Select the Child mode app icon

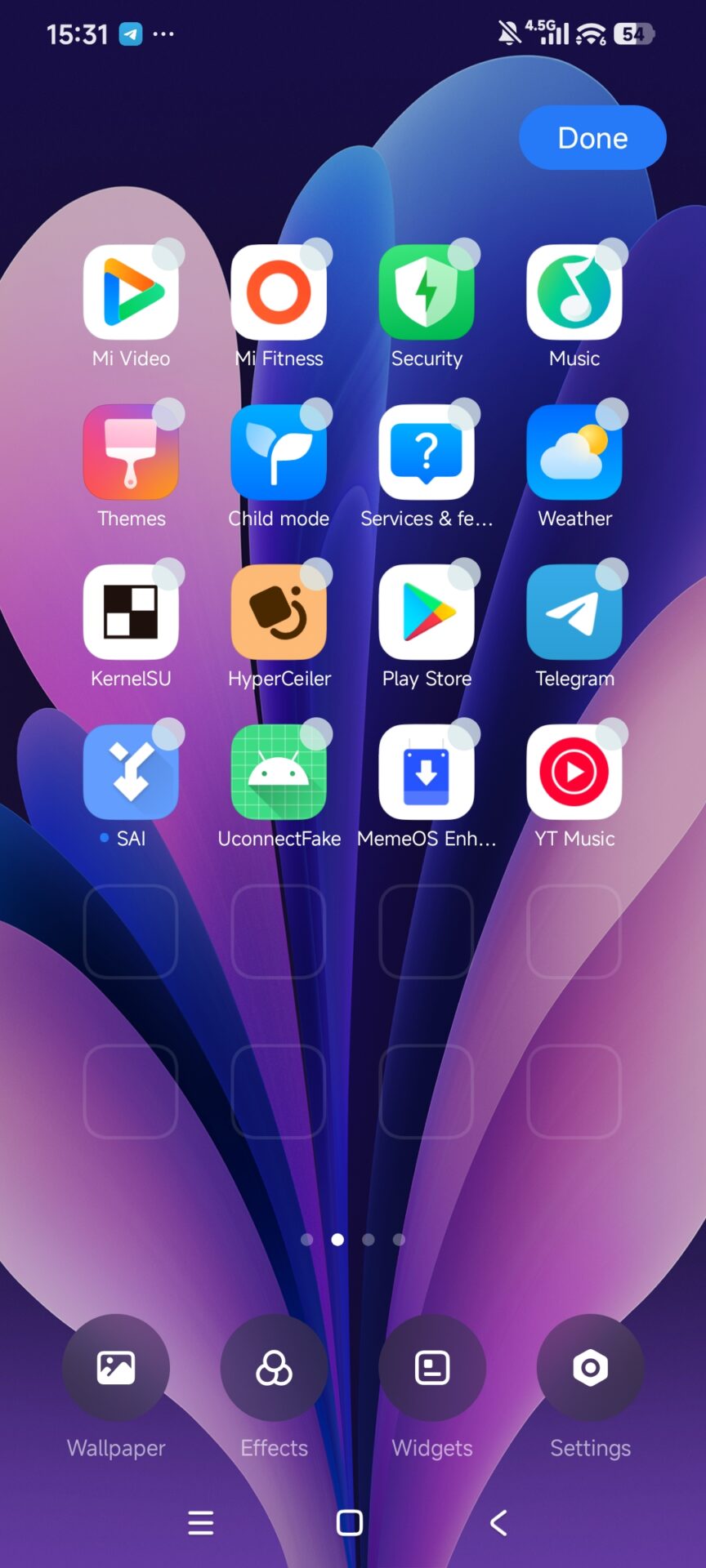(x=279, y=452)
